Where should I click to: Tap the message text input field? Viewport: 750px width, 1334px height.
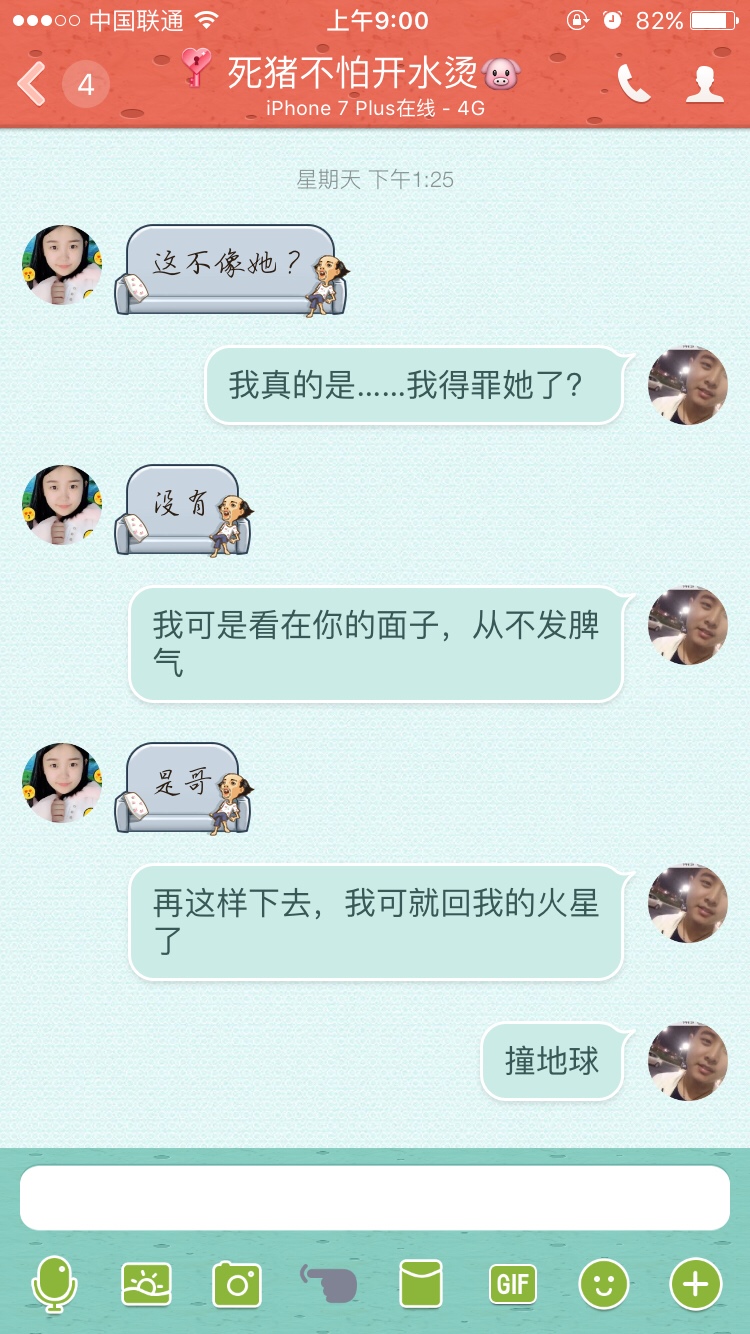click(x=375, y=1197)
